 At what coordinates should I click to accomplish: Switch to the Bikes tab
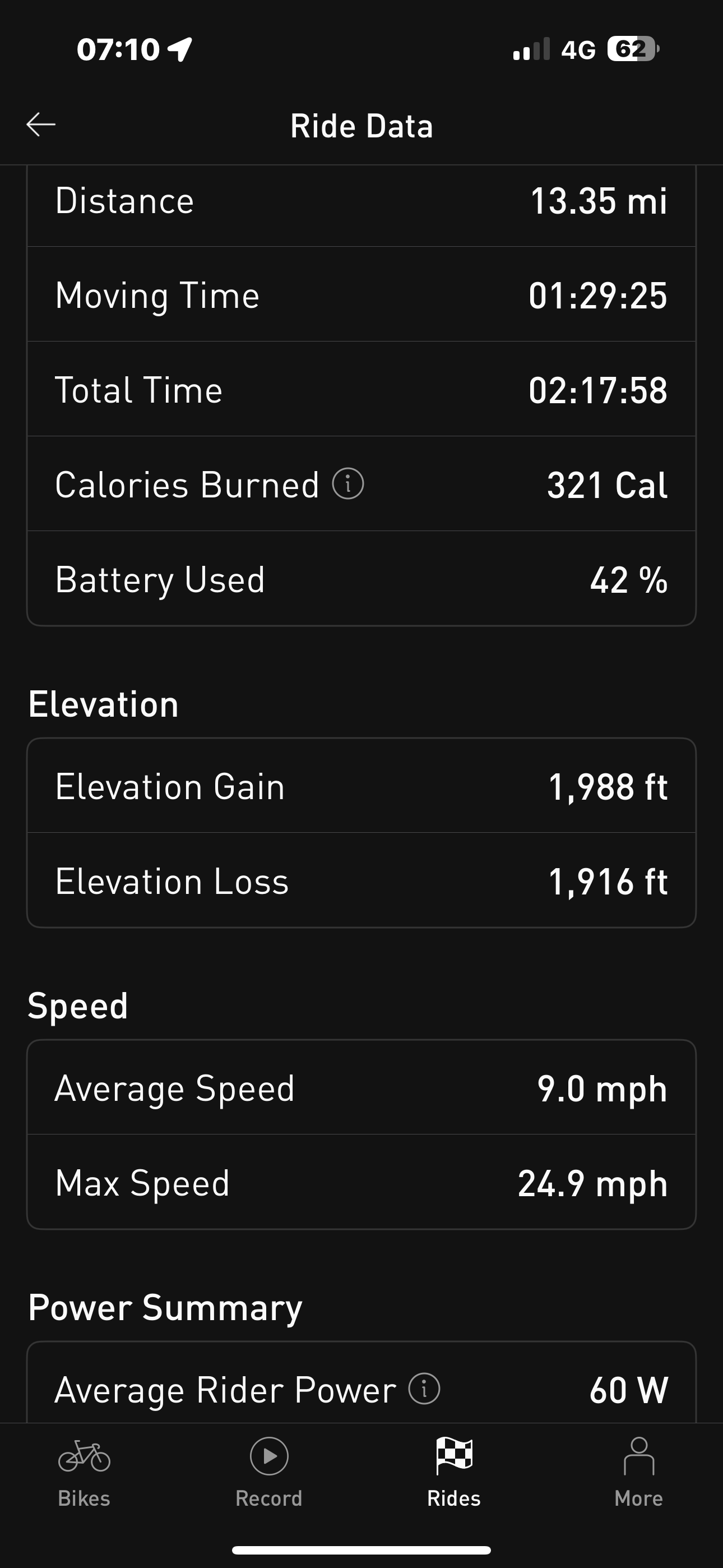click(x=84, y=1472)
